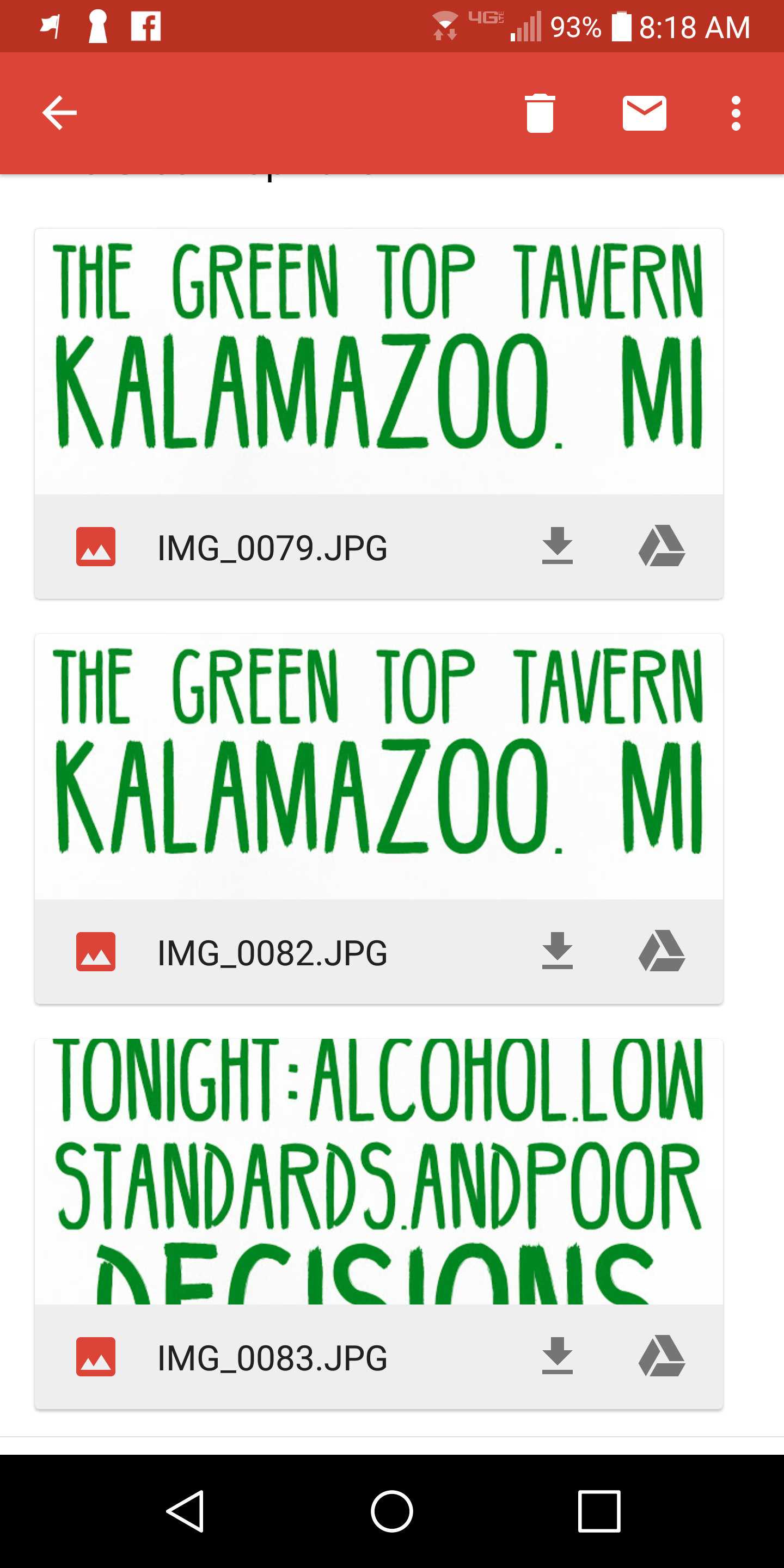Image resolution: width=784 pixels, height=1568 pixels.
Task: Tap the system home button
Action: tap(392, 1511)
